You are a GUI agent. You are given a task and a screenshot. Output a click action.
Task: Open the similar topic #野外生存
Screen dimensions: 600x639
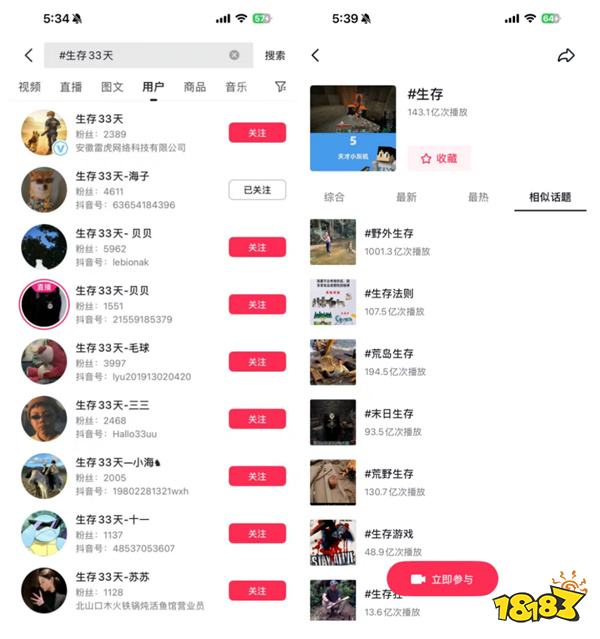(x=389, y=234)
